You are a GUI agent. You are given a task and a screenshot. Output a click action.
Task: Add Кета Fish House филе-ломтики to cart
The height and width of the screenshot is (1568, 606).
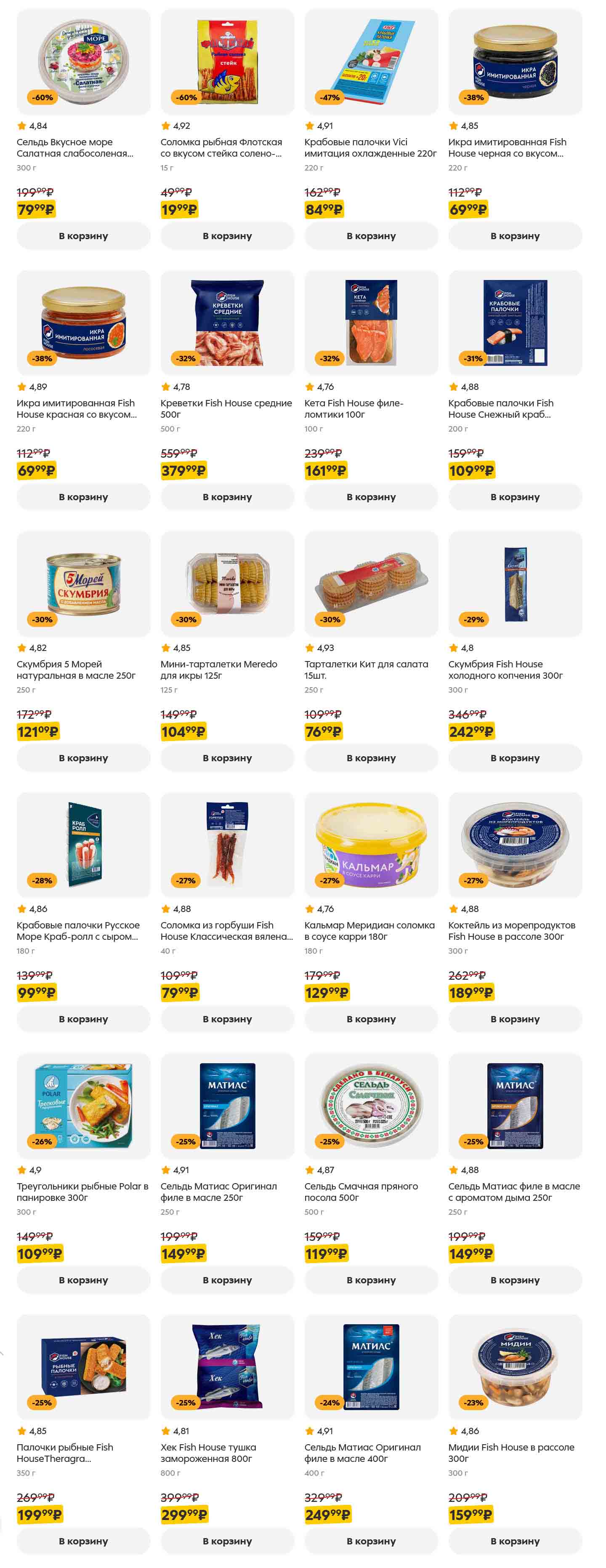[x=370, y=497]
